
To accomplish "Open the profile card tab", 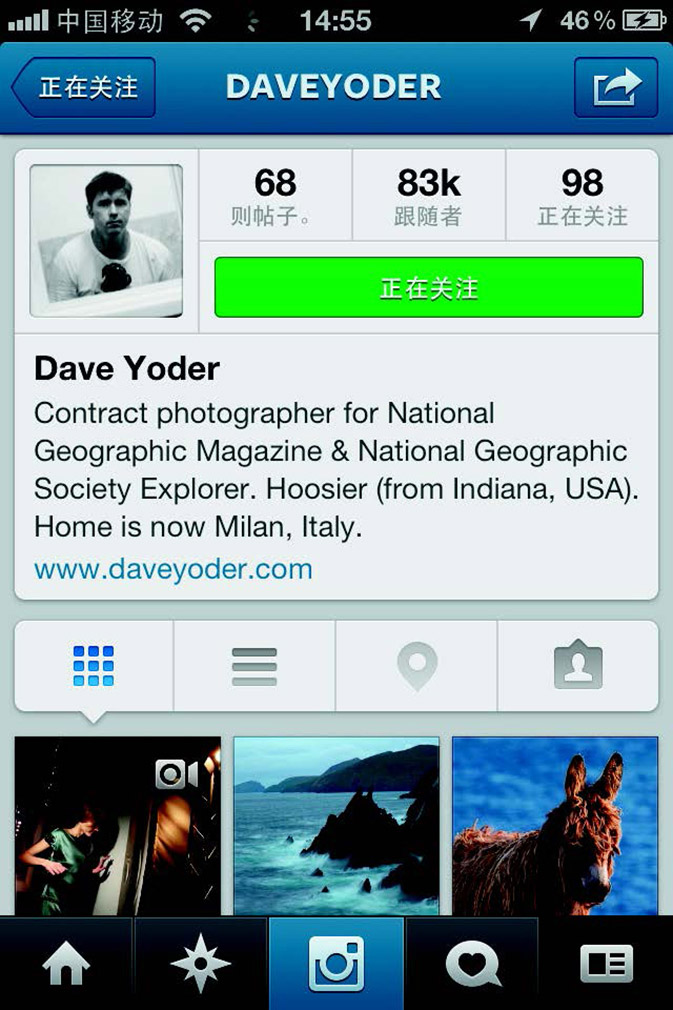I will coord(606,965).
